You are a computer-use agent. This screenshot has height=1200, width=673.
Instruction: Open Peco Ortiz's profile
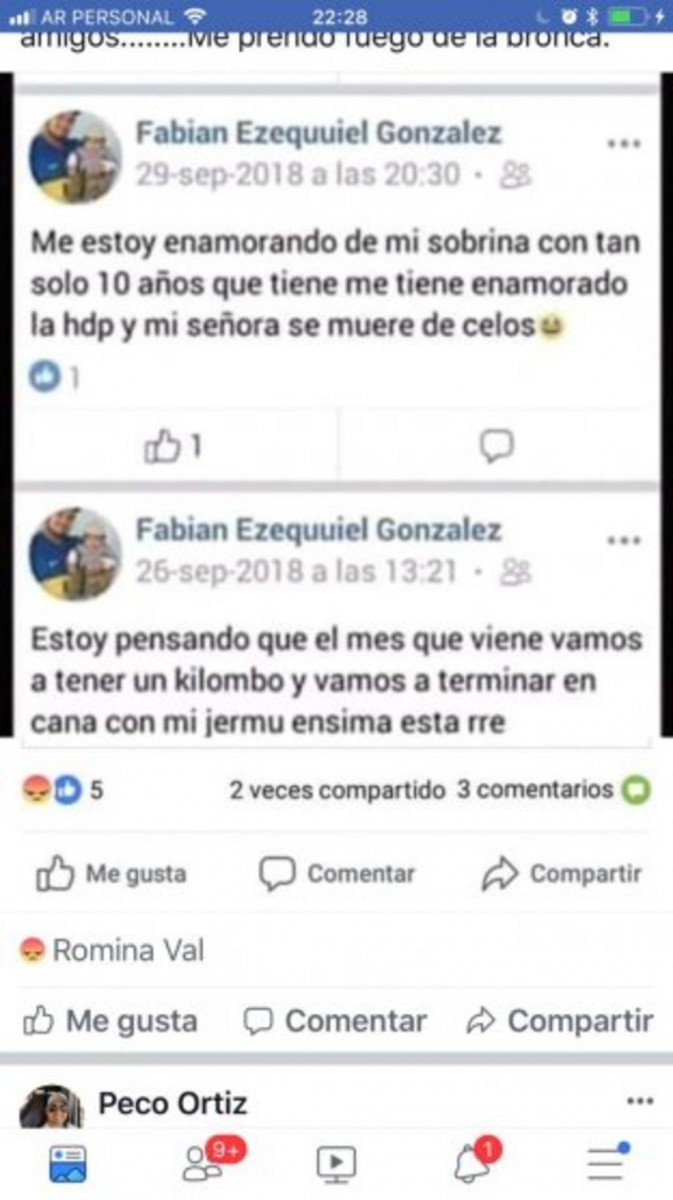click(172, 1104)
